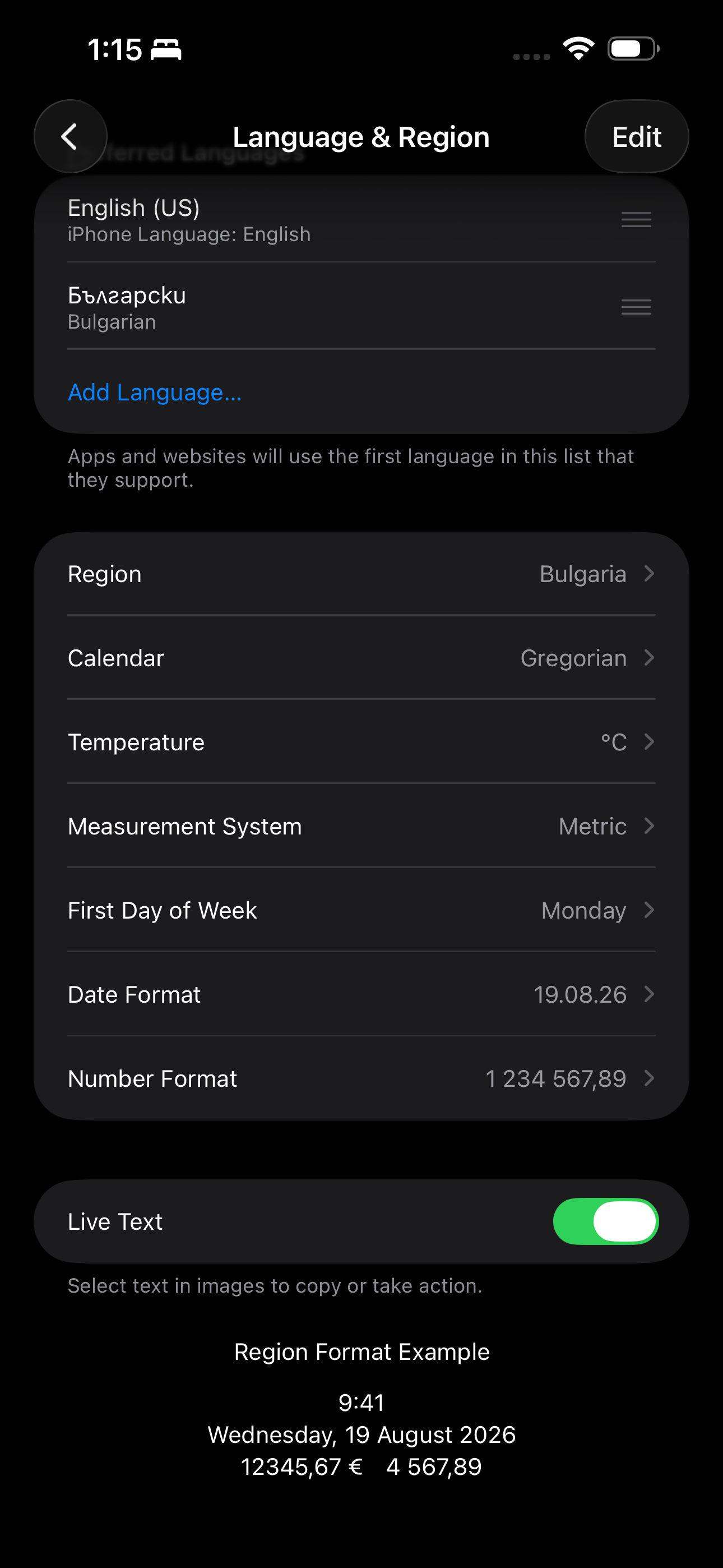Open Date Format options
The height and width of the screenshot is (1568, 723).
tap(361, 994)
